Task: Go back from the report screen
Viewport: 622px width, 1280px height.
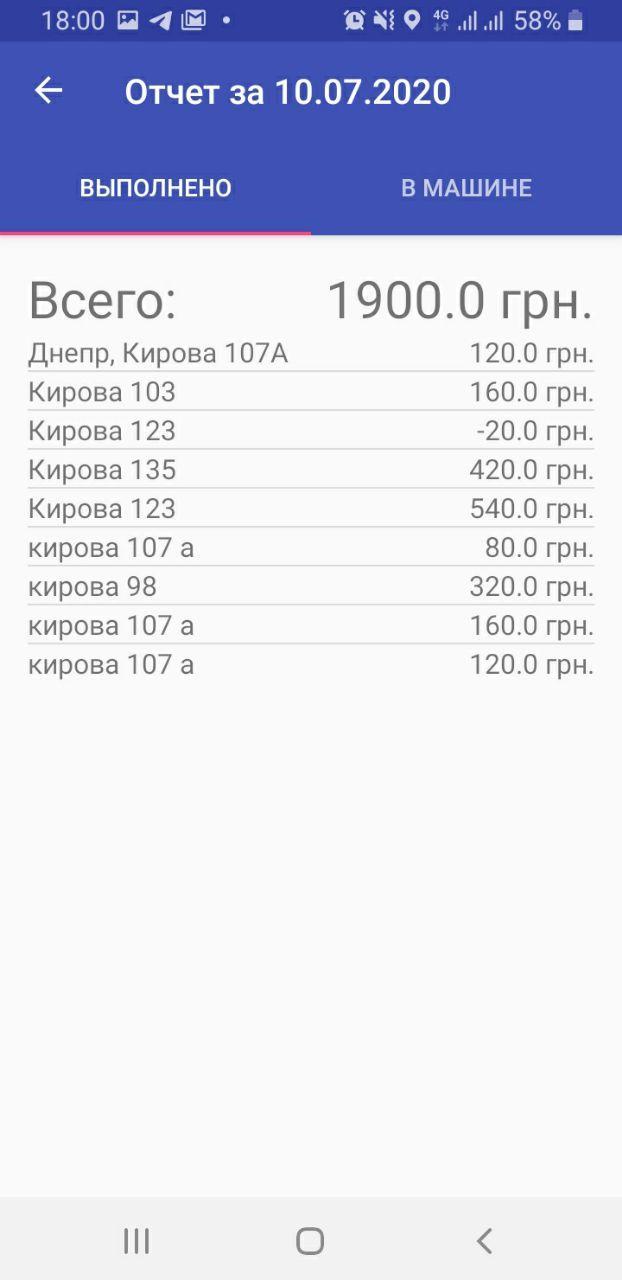Action: pyautogui.click(x=48, y=91)
